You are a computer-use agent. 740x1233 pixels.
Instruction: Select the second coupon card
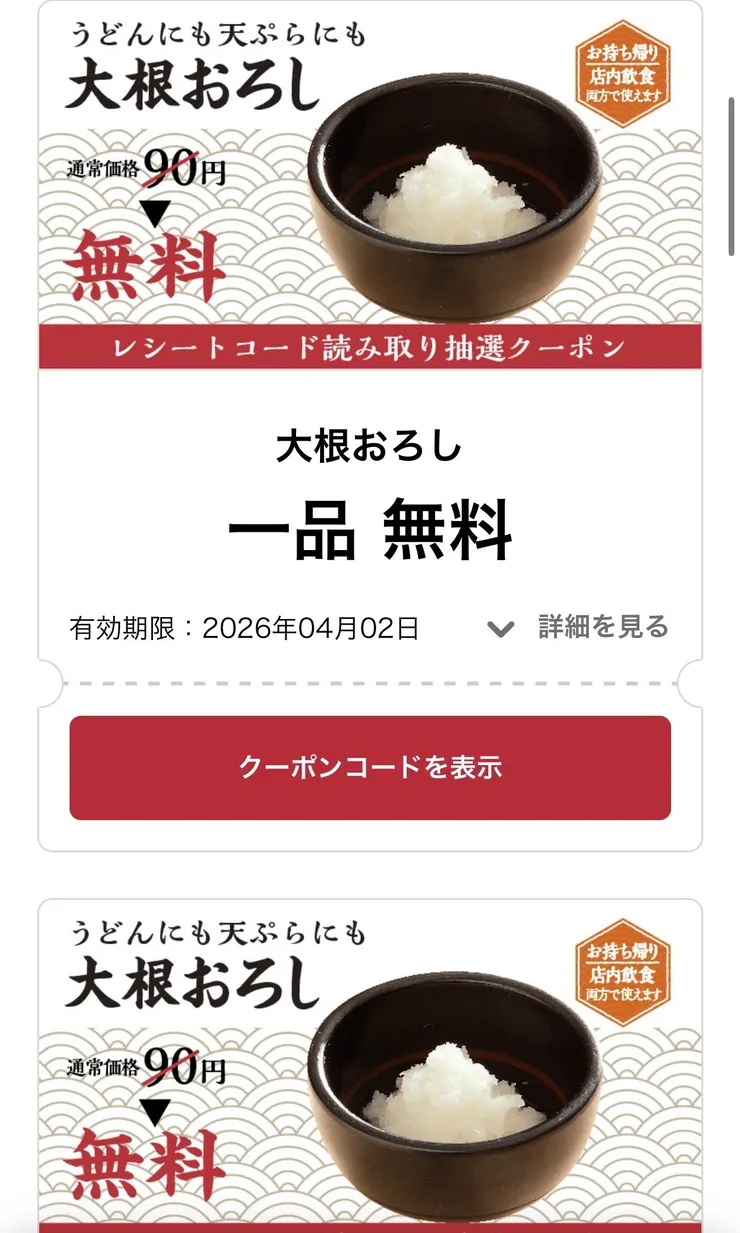point(370,1060)
